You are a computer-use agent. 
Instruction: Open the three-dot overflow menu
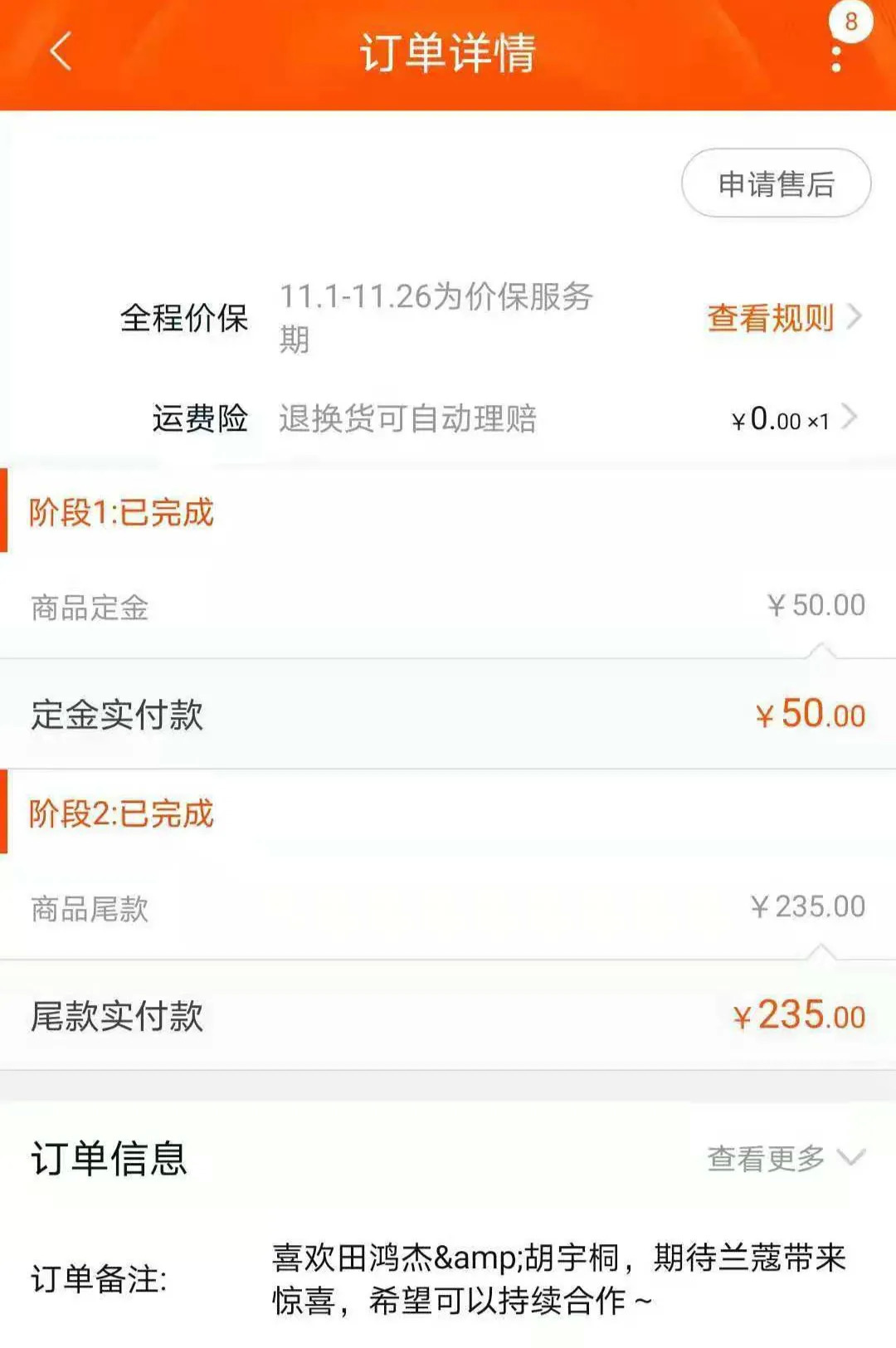[836, 58]
